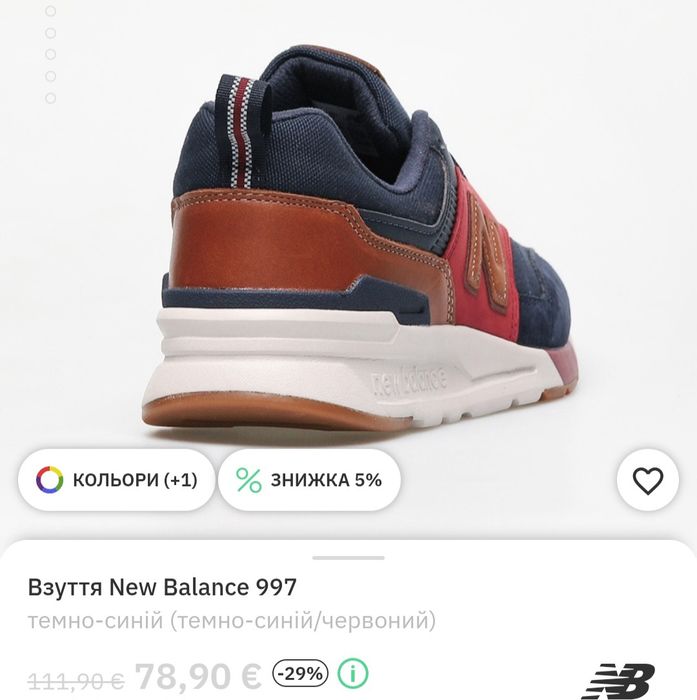Screen dimensions: 697x700
Task: Open the КОЛЬОРИ (+1) color options
Action: point(116,480)
